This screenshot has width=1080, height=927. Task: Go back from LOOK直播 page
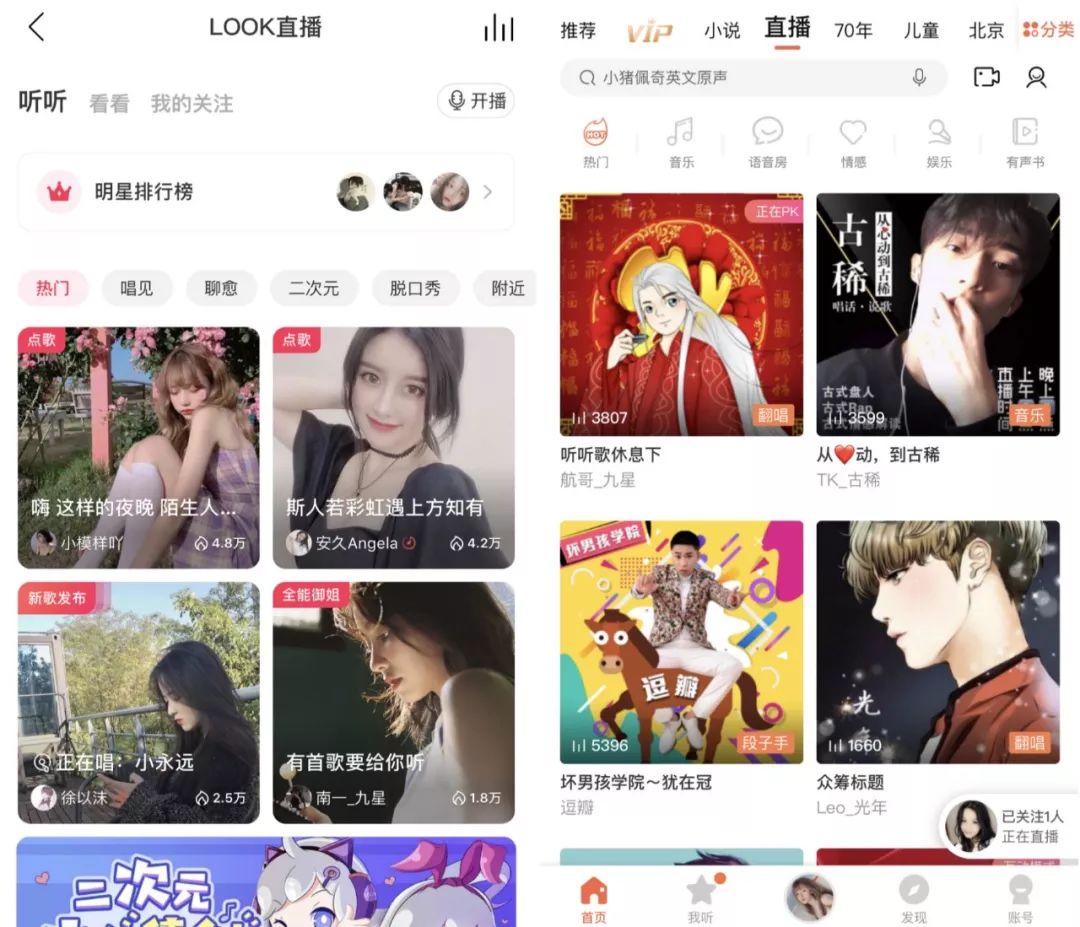[37, 27]
